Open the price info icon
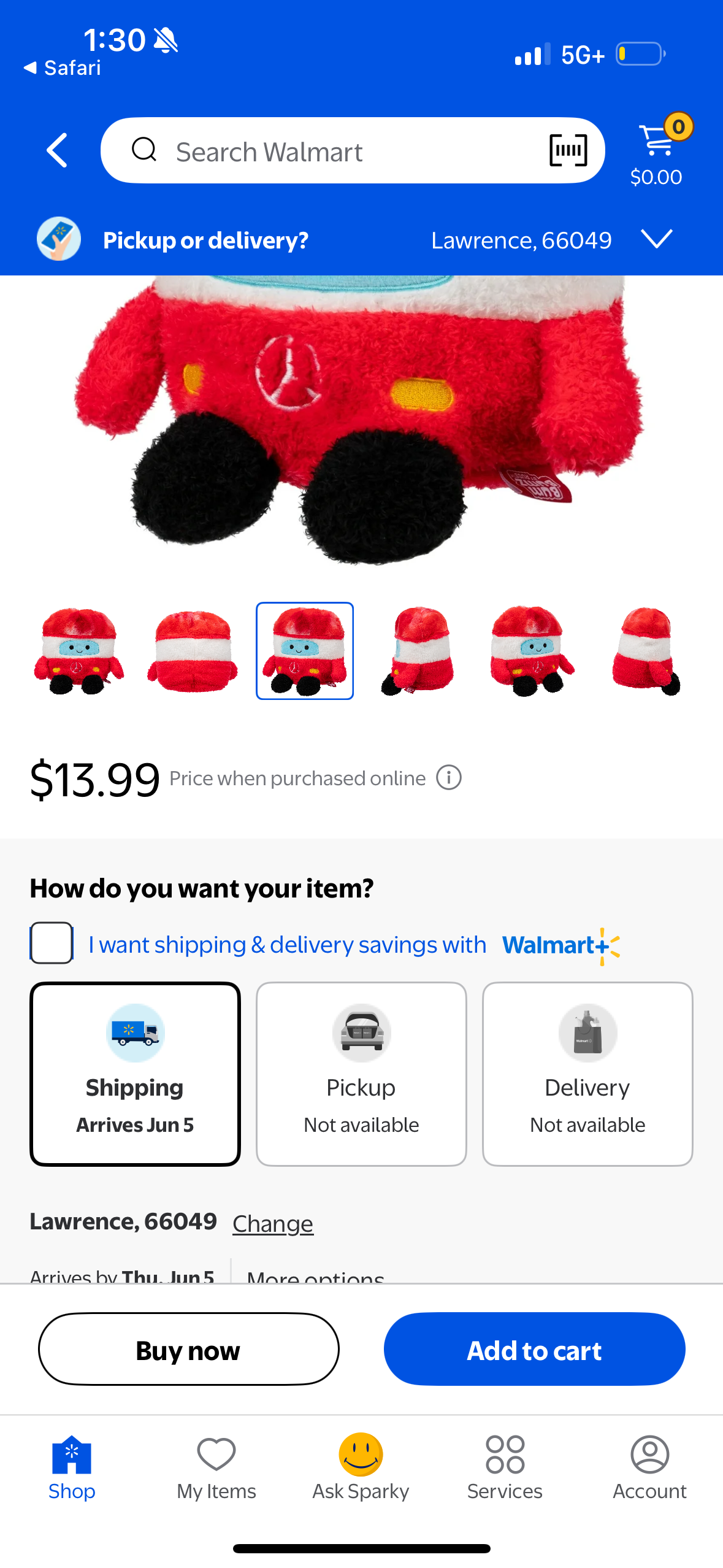Image resolution: width=723 pixels, height=1568 pixels. (449, 778)
